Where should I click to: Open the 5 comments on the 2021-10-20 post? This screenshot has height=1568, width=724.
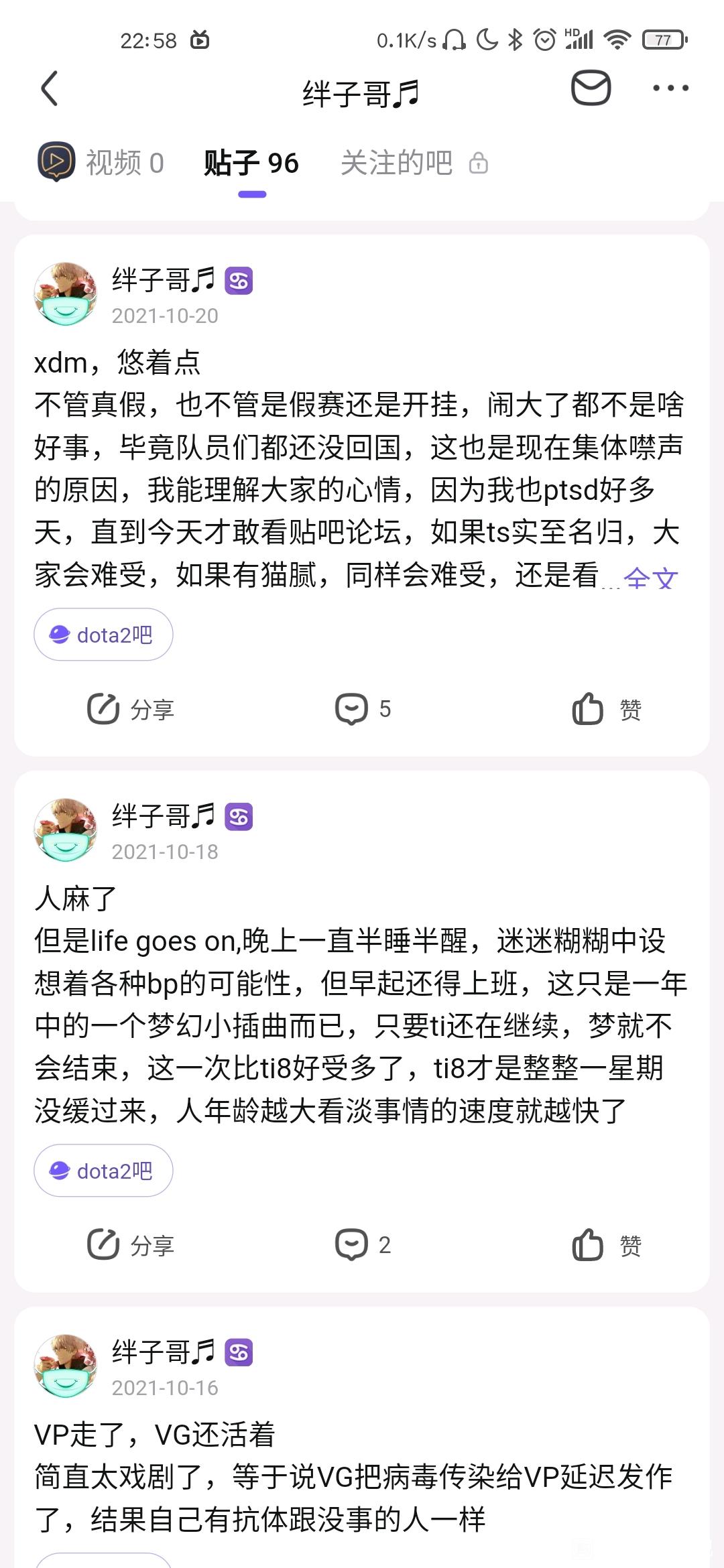click(x=363, y=709)
